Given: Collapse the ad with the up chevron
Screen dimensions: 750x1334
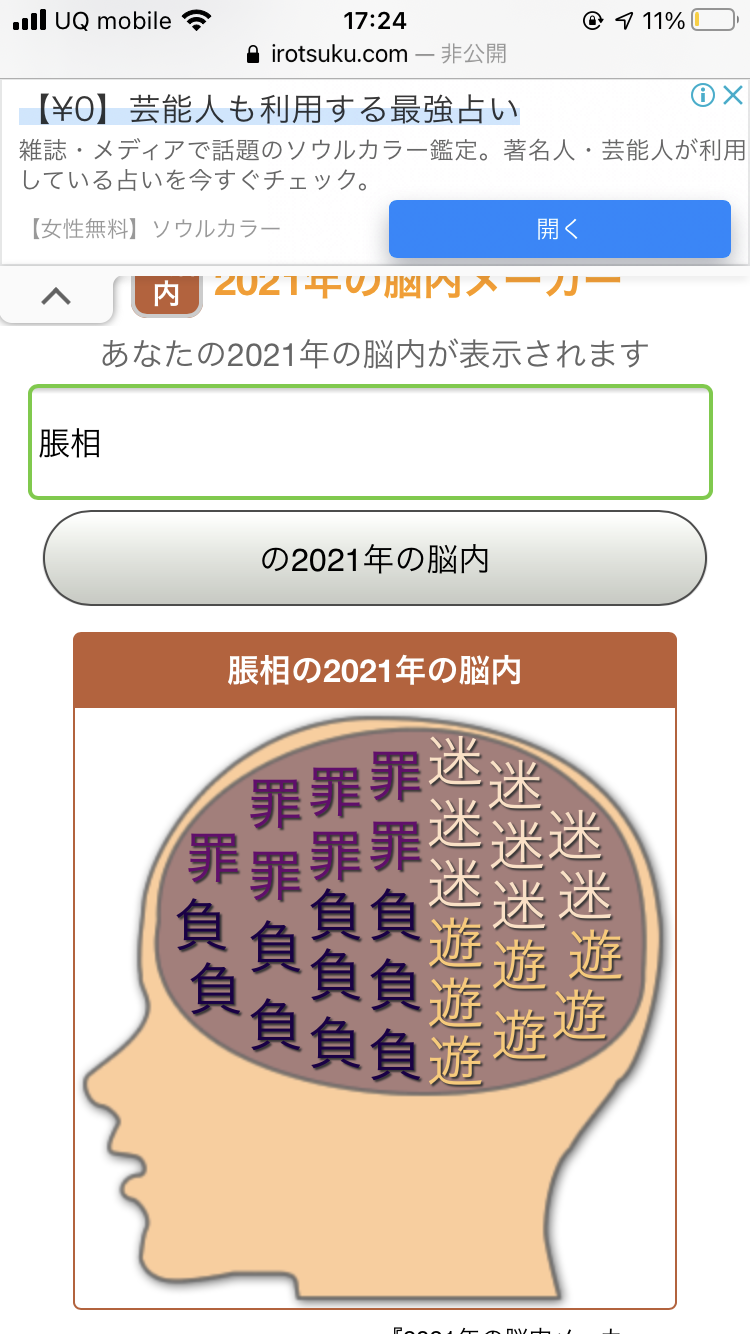Looking at the screenshot, I should (x=56, y=295).
